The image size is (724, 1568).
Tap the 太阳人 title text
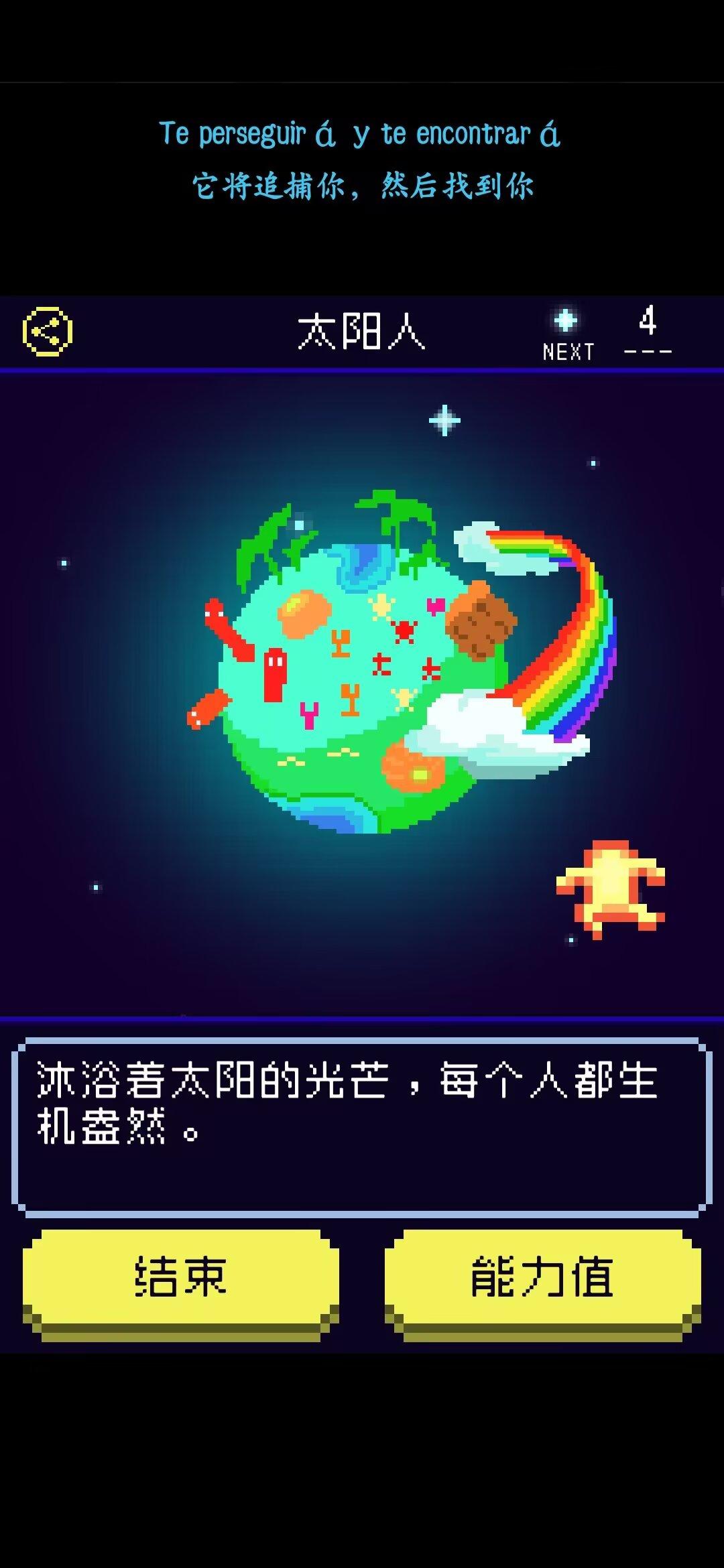[x=362, y=330]
